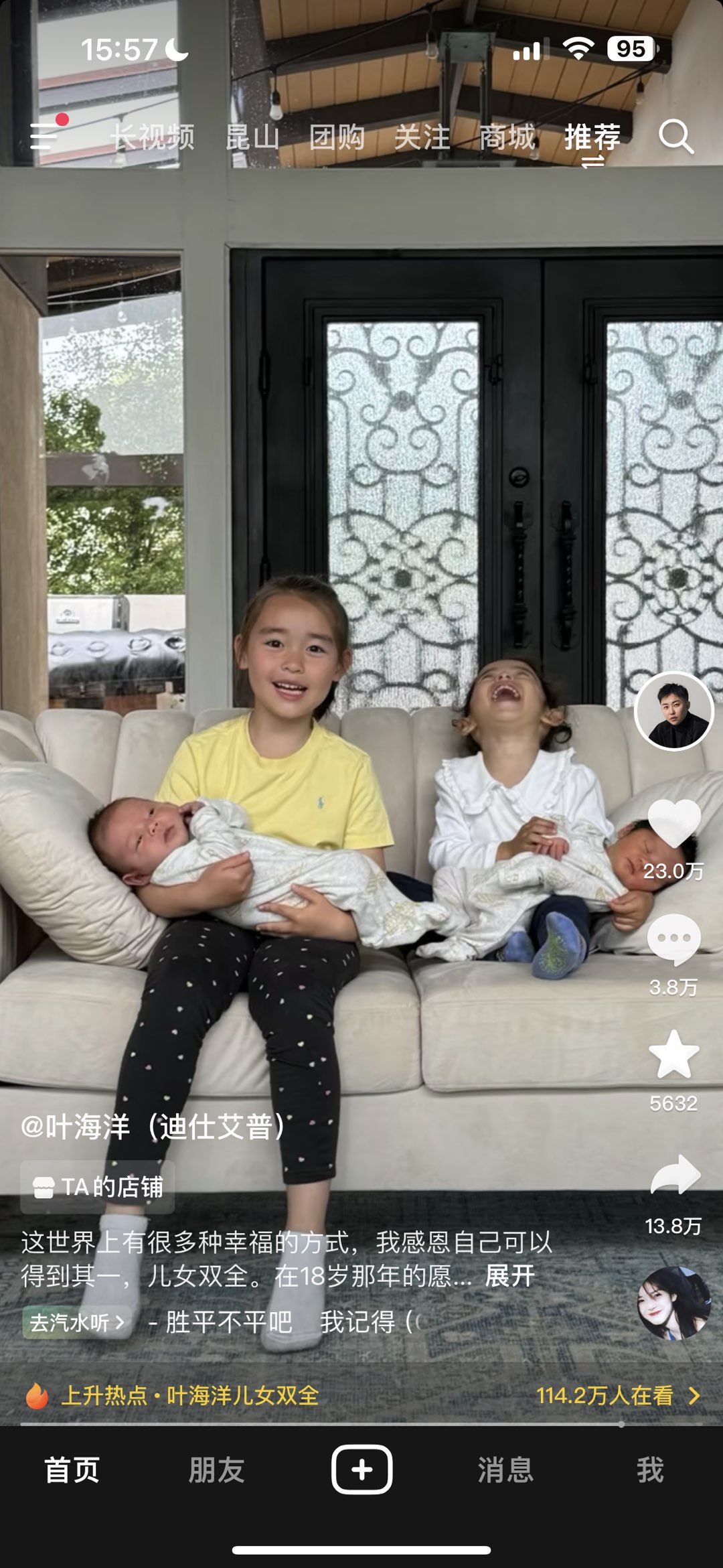Go to the 朋友 tab

pos(216,1471)
